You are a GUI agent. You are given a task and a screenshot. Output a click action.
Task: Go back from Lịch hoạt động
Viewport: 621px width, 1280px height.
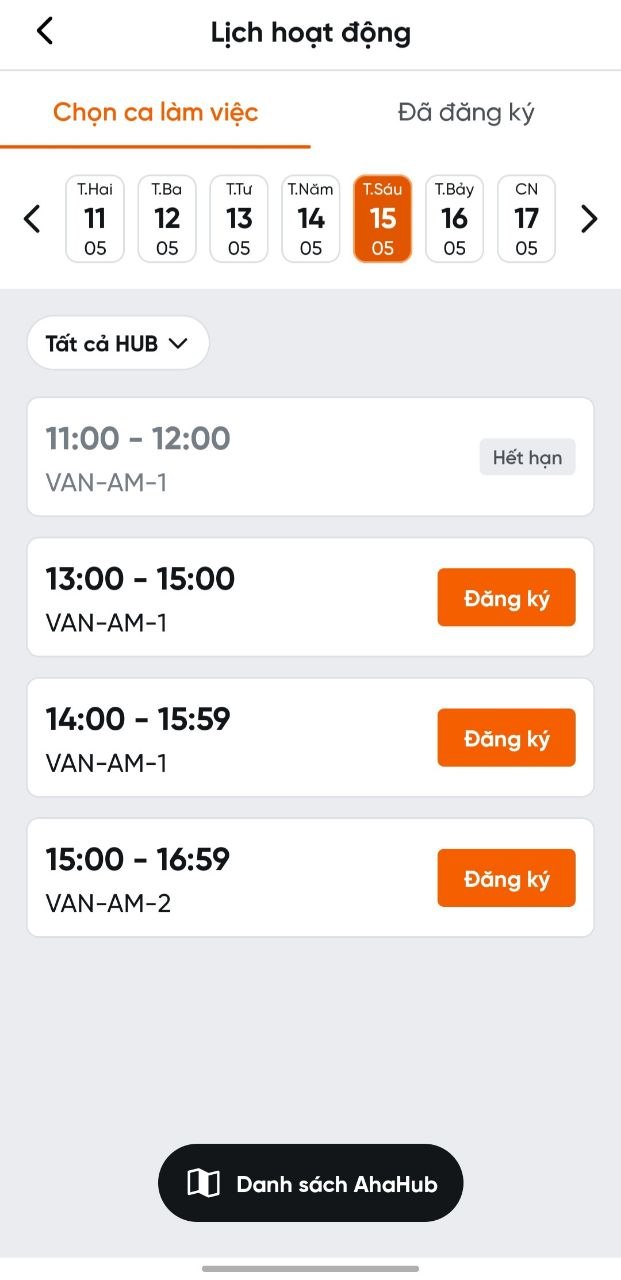(x=44, y=32)
